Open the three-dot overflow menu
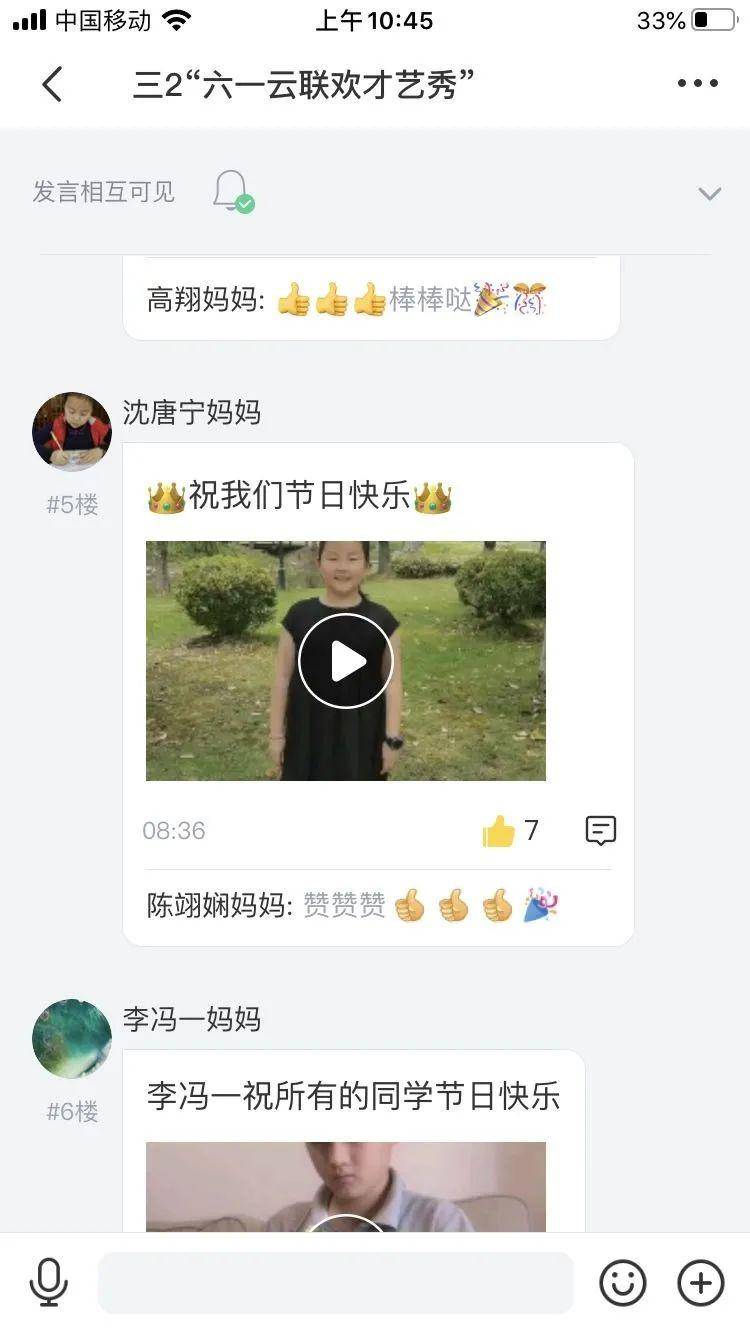 click(698, 84)
